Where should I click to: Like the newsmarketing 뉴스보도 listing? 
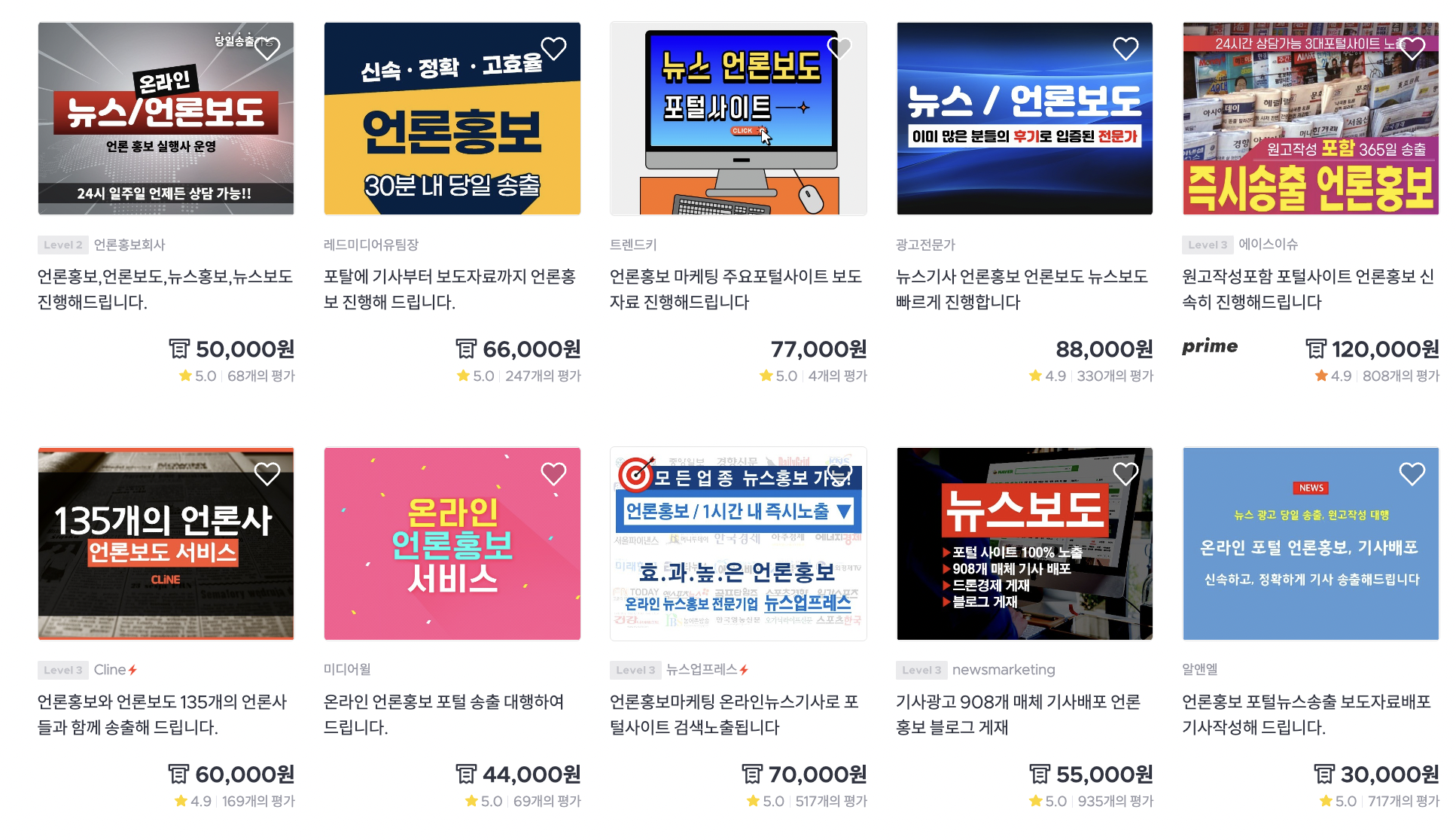coord(1126,474)
